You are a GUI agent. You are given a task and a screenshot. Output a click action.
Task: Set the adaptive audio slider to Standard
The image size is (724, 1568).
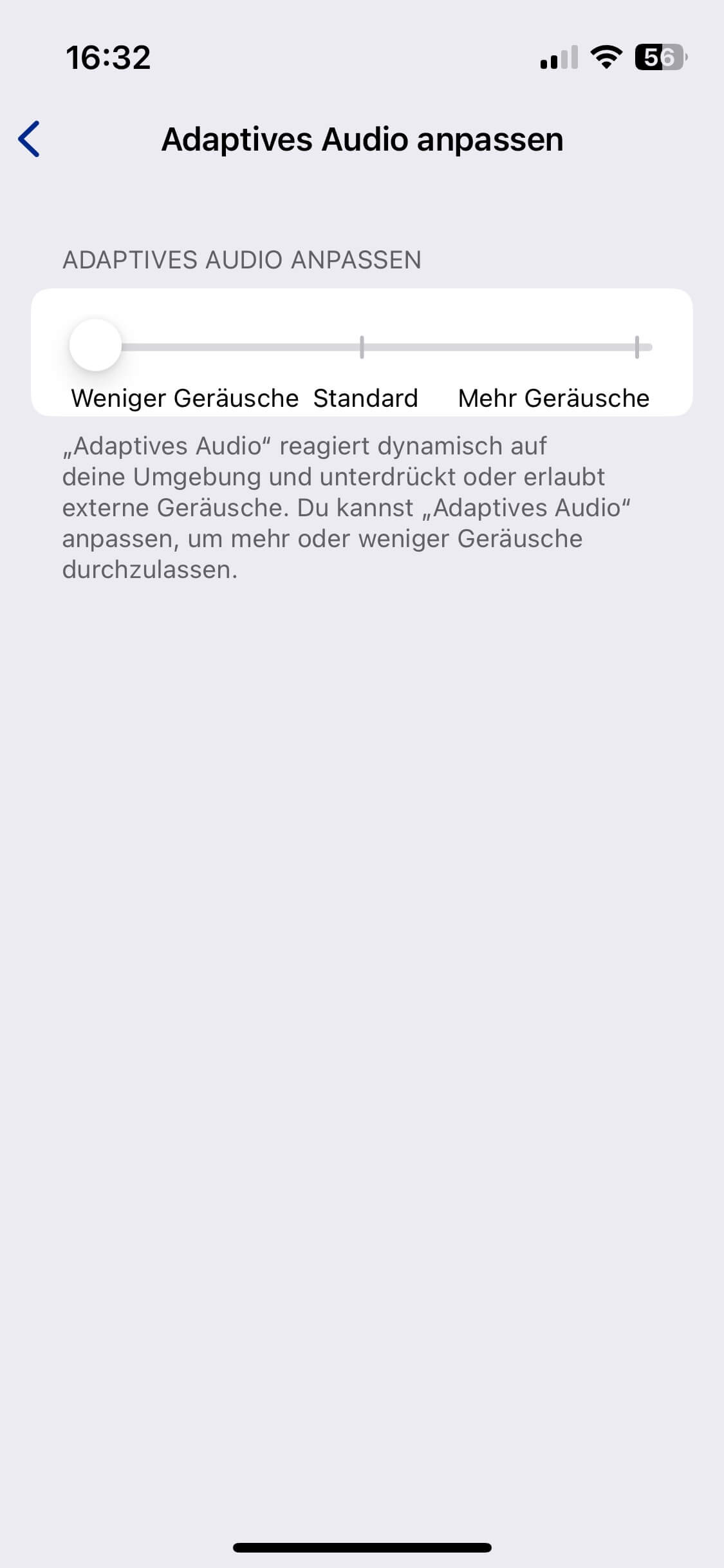pyautogui.click(x=362, y=347)
